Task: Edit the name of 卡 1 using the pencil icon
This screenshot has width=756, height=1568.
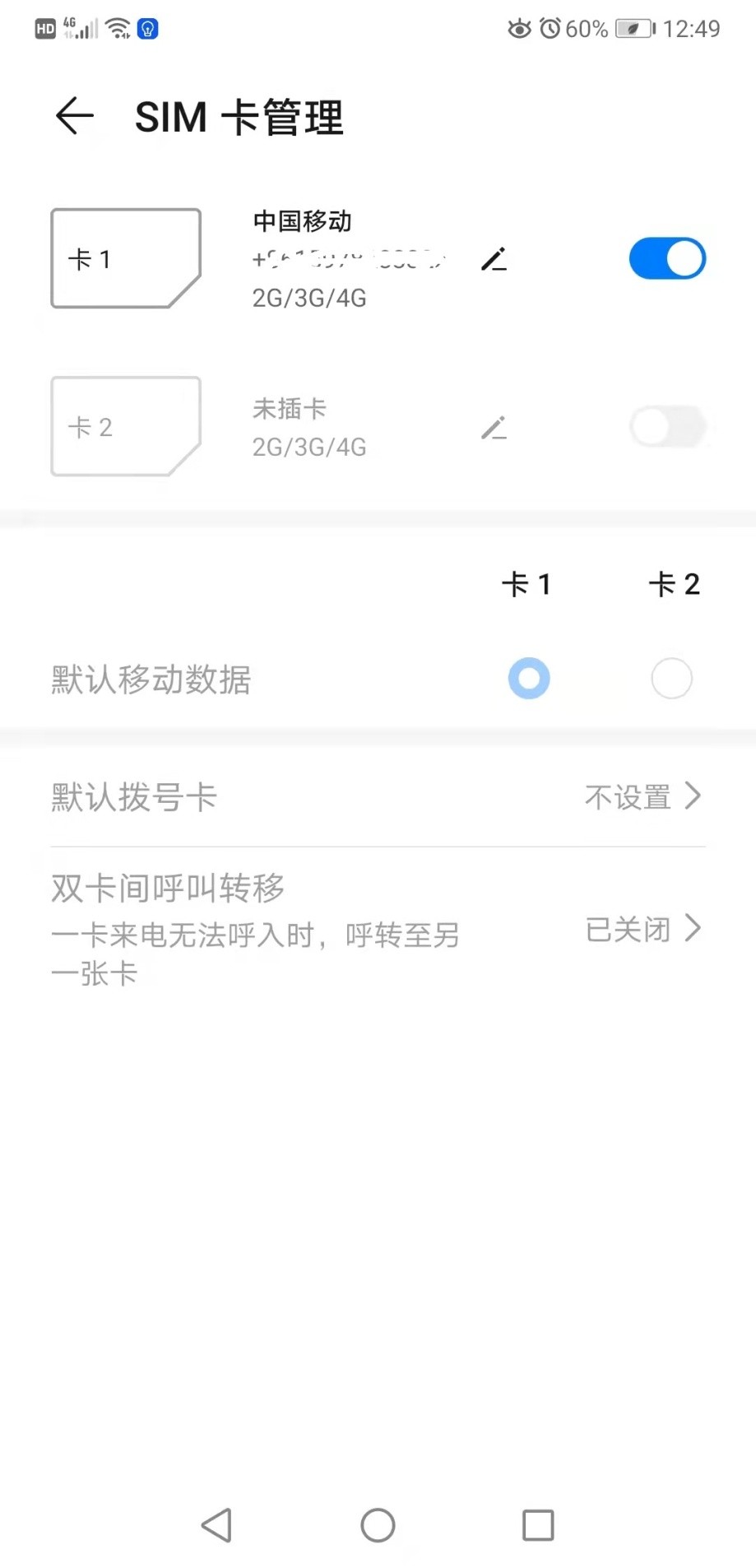Action: [494, 258]
